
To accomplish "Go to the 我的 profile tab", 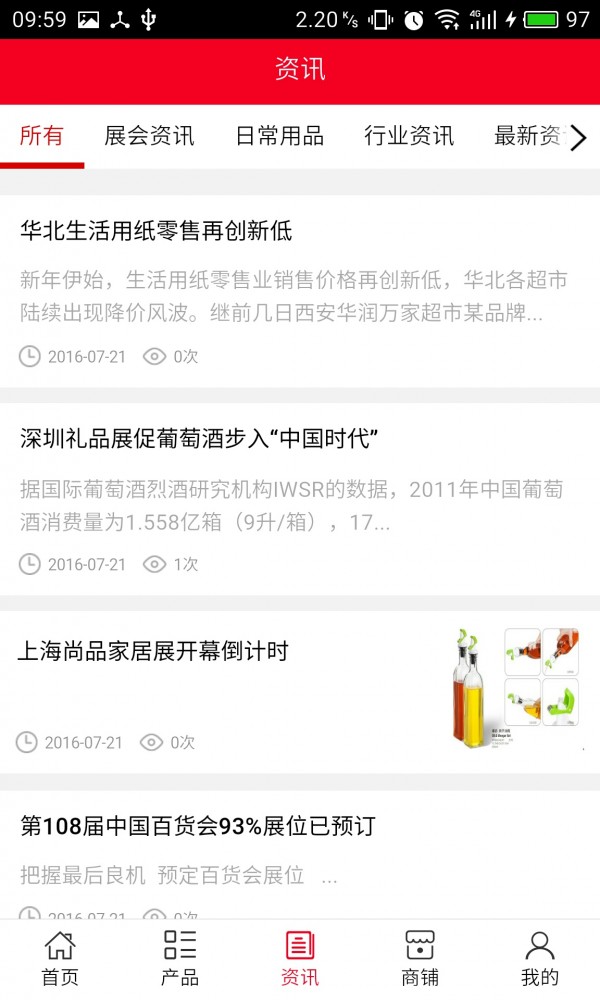I will tap(540, 958).
